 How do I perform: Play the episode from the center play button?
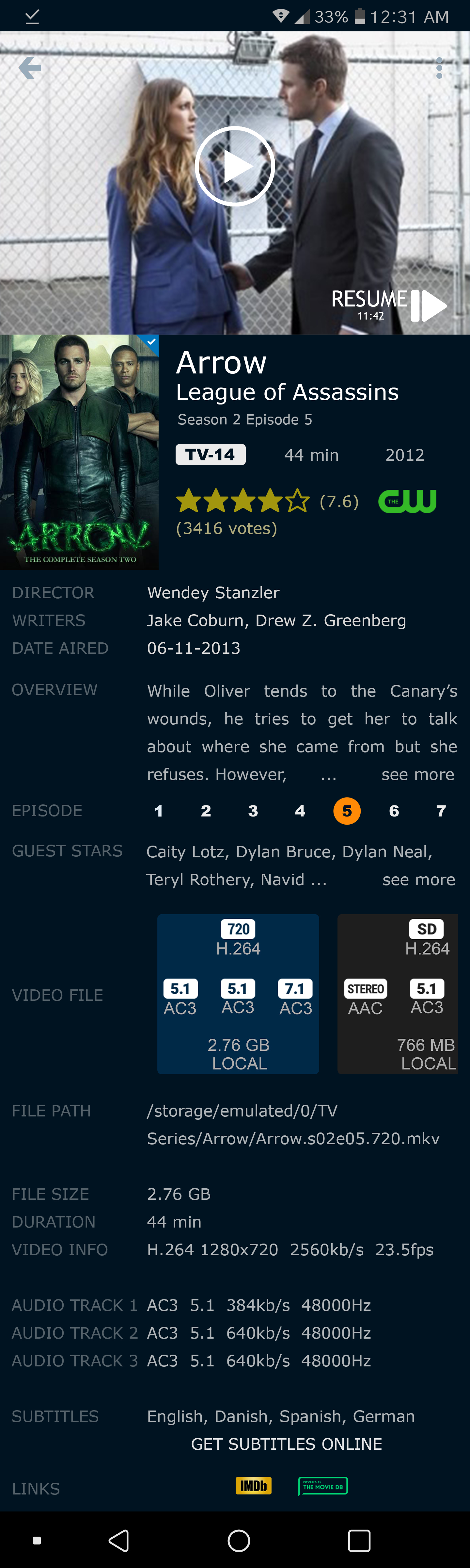click(x=235, y=166)
